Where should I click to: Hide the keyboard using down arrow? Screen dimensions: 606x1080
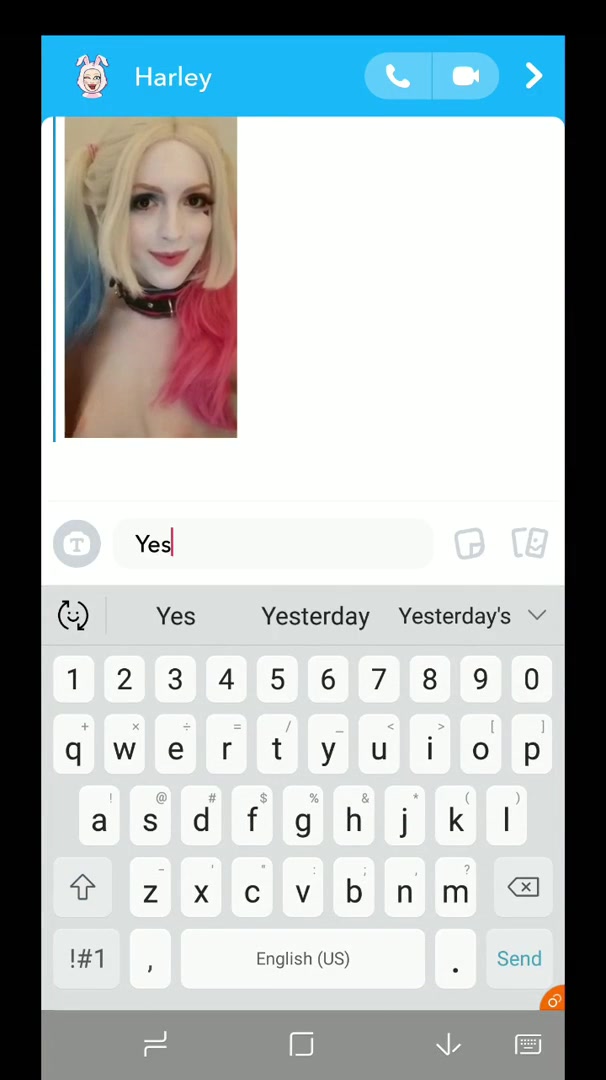[448, 1046]
